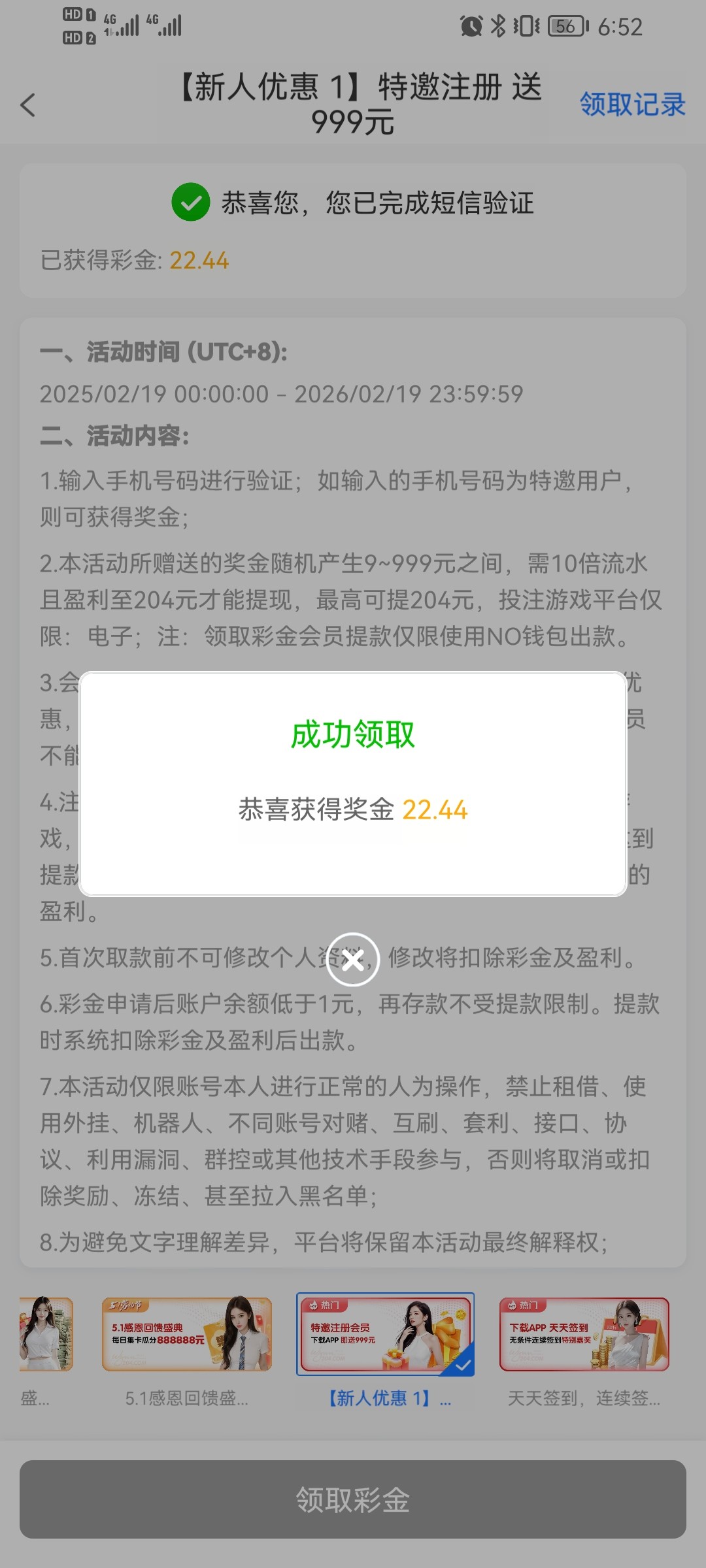Tap the 领取彩金 button
The height and width of the screenshot is (1568, 706).
pyautogui.click(x=353, y=1499)
